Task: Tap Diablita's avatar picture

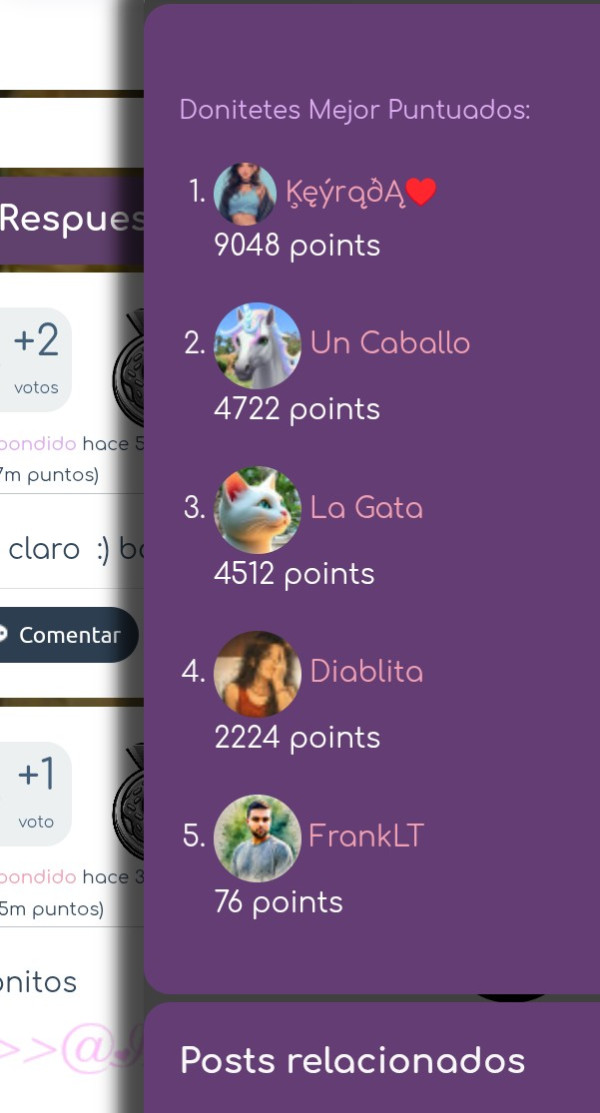Action: 257,674
